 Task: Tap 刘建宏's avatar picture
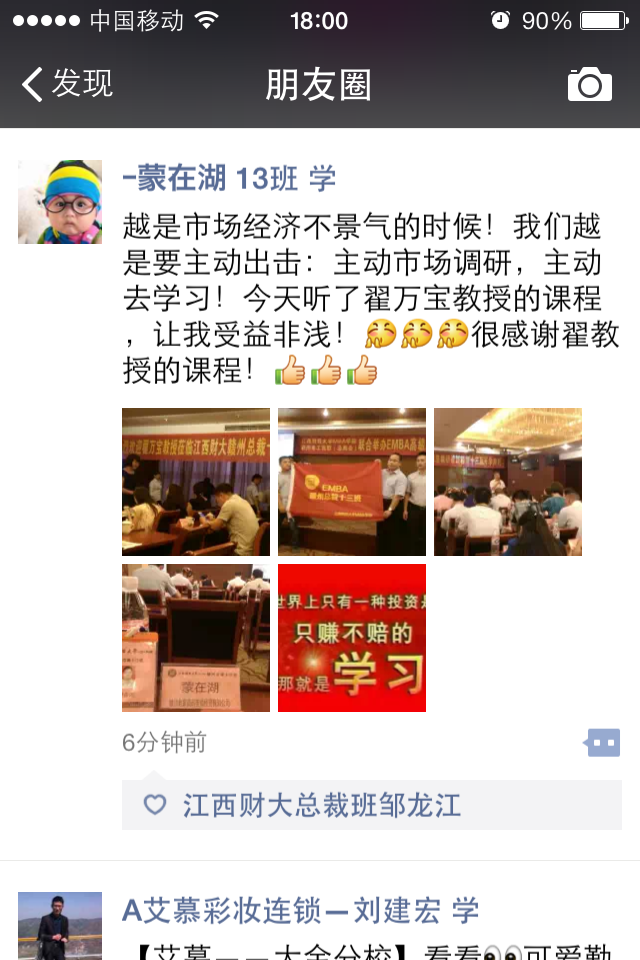60,926
